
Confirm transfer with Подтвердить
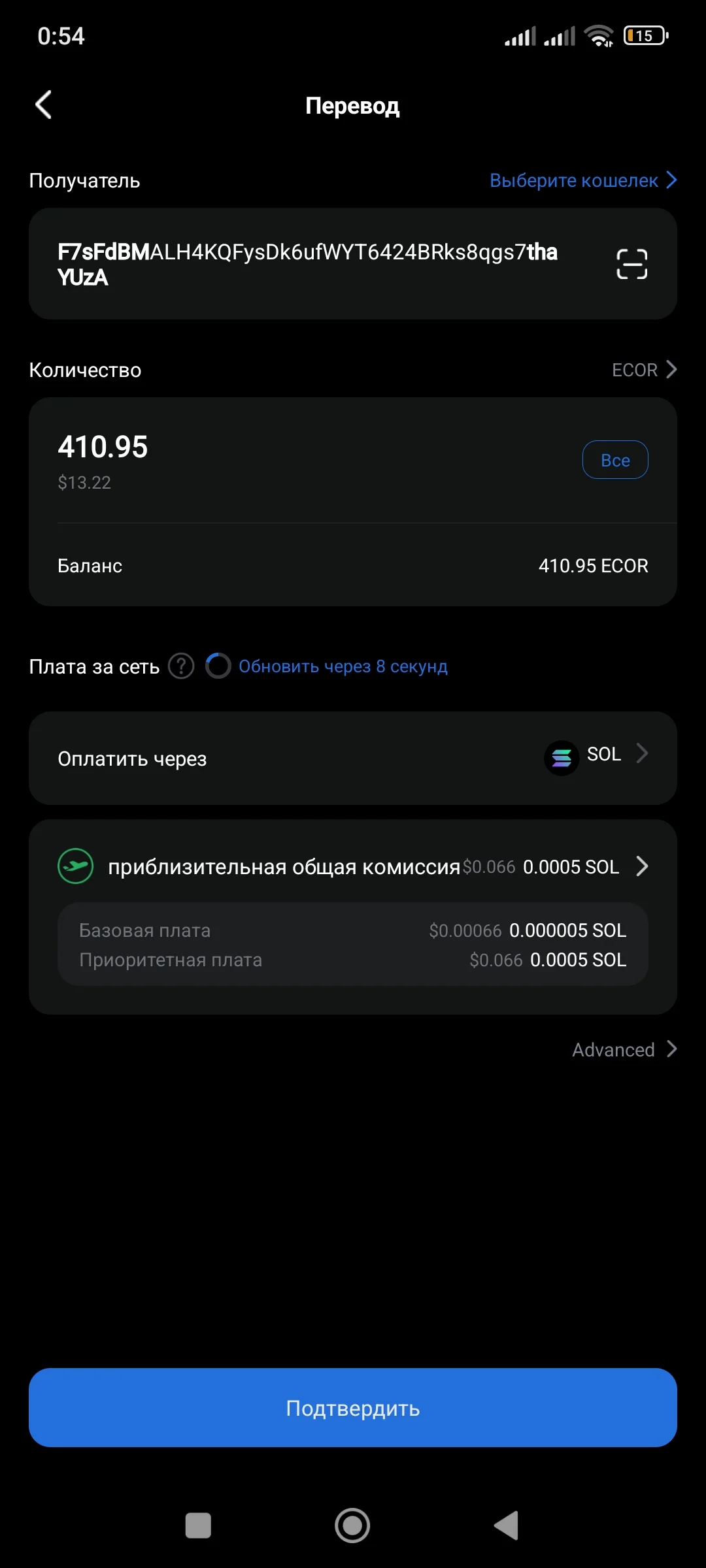point(353,1407)
